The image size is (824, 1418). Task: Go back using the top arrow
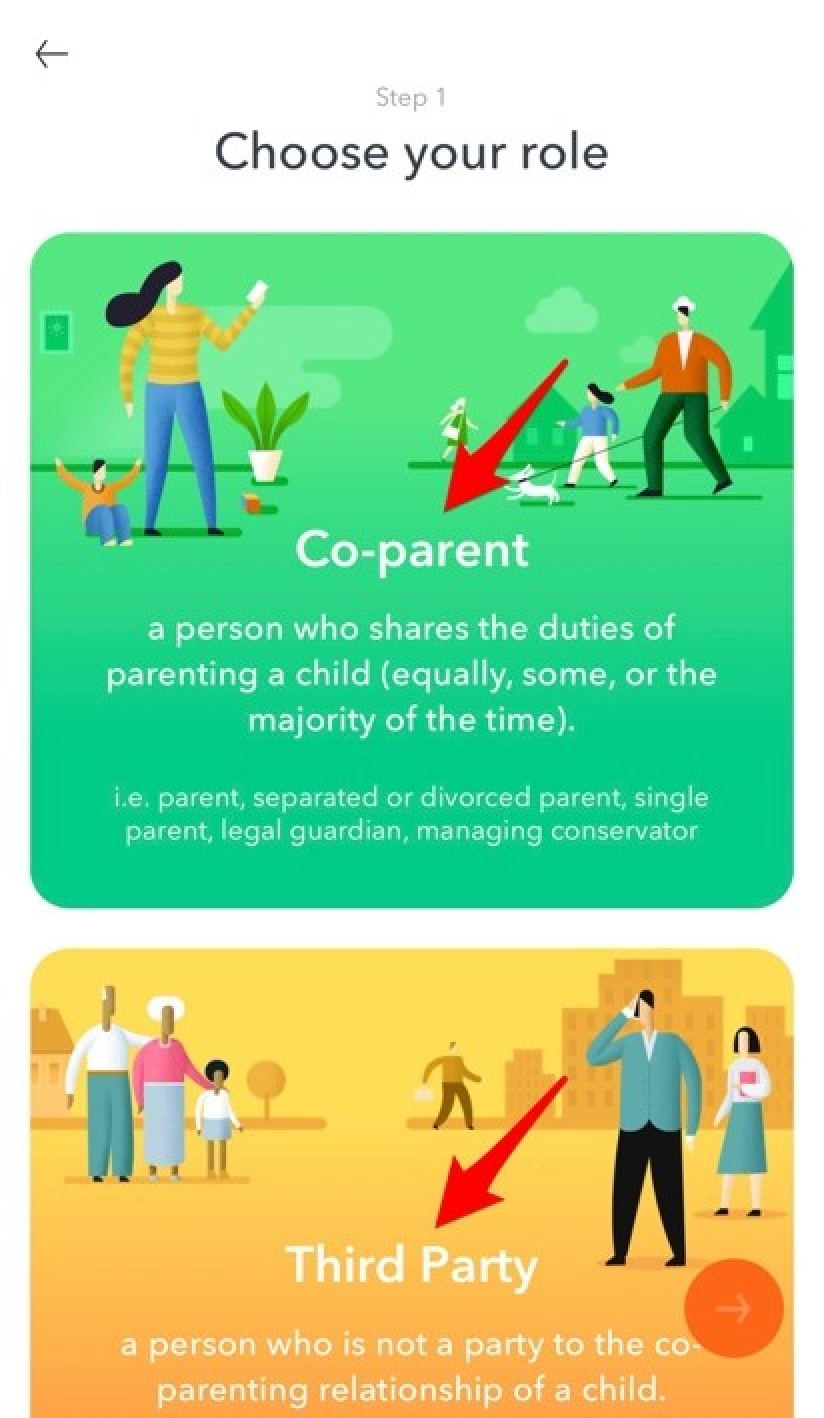(51, 54)
